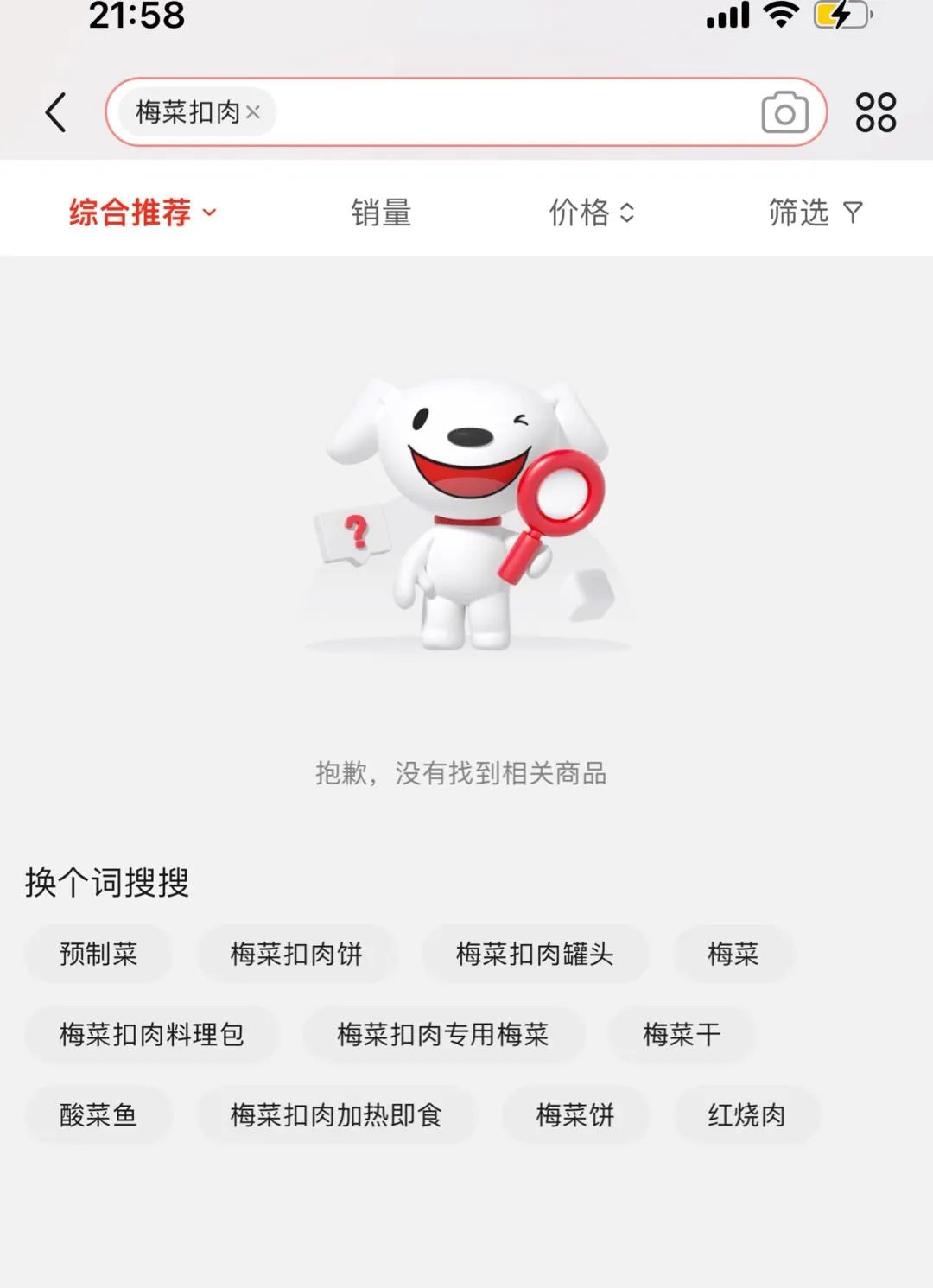Tap the search input field
933x1288 pixels.
click(510, 112)
